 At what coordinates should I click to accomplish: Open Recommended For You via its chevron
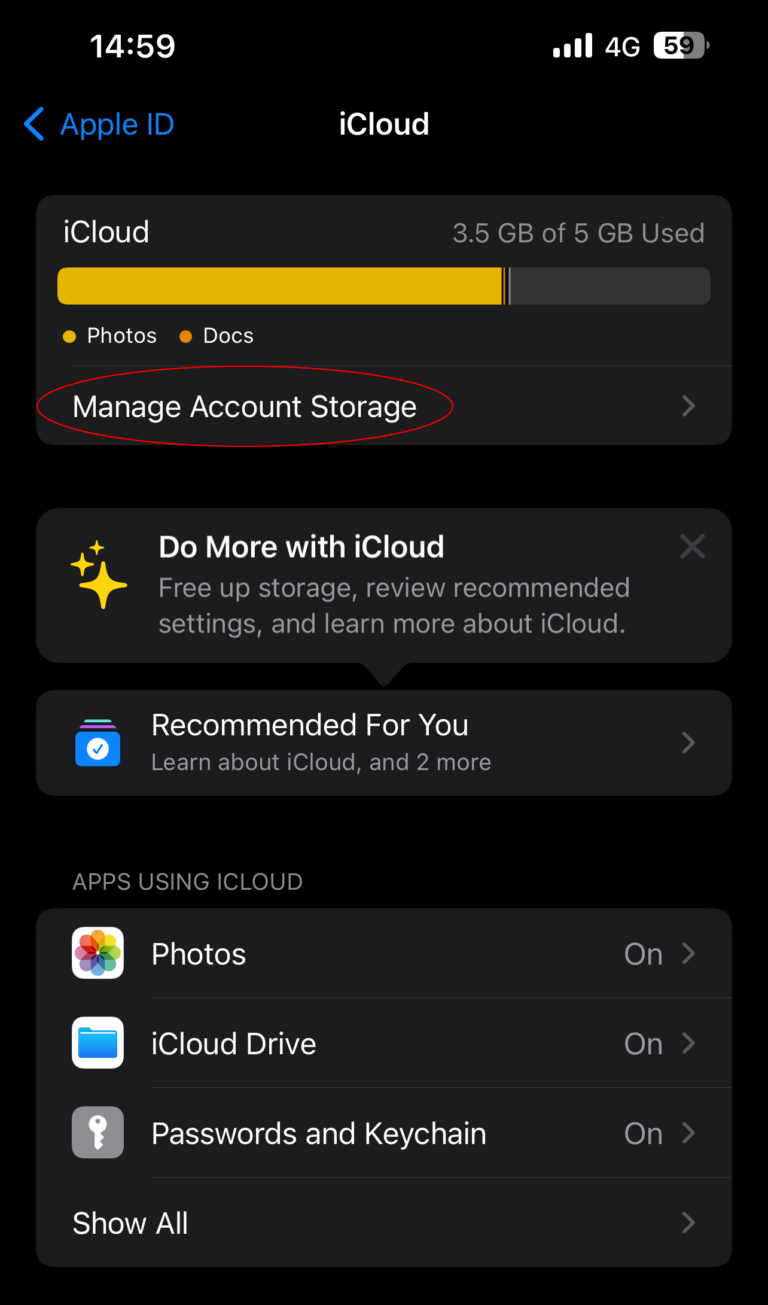(687, 742)
